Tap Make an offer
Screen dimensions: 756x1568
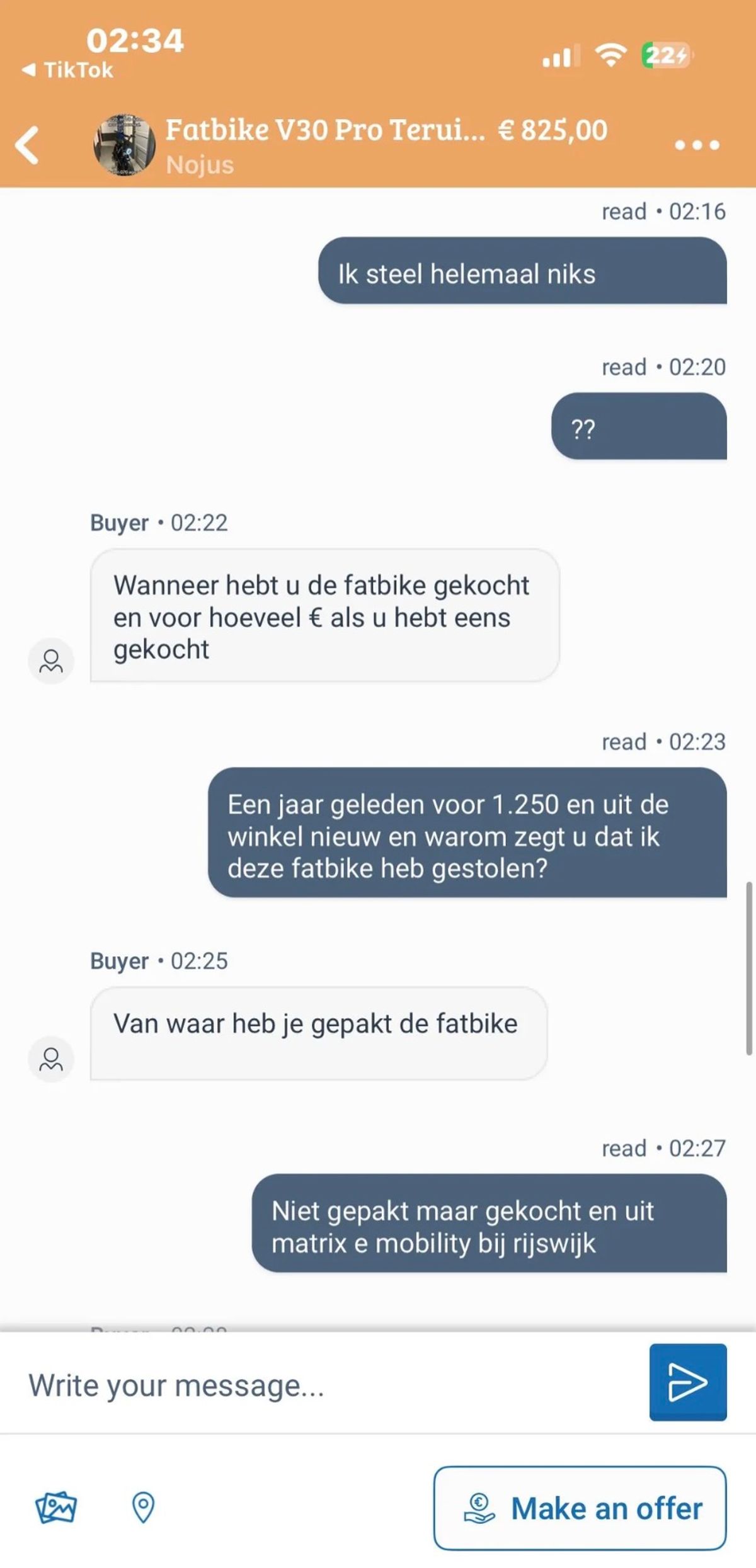(x=580, y=1508)
